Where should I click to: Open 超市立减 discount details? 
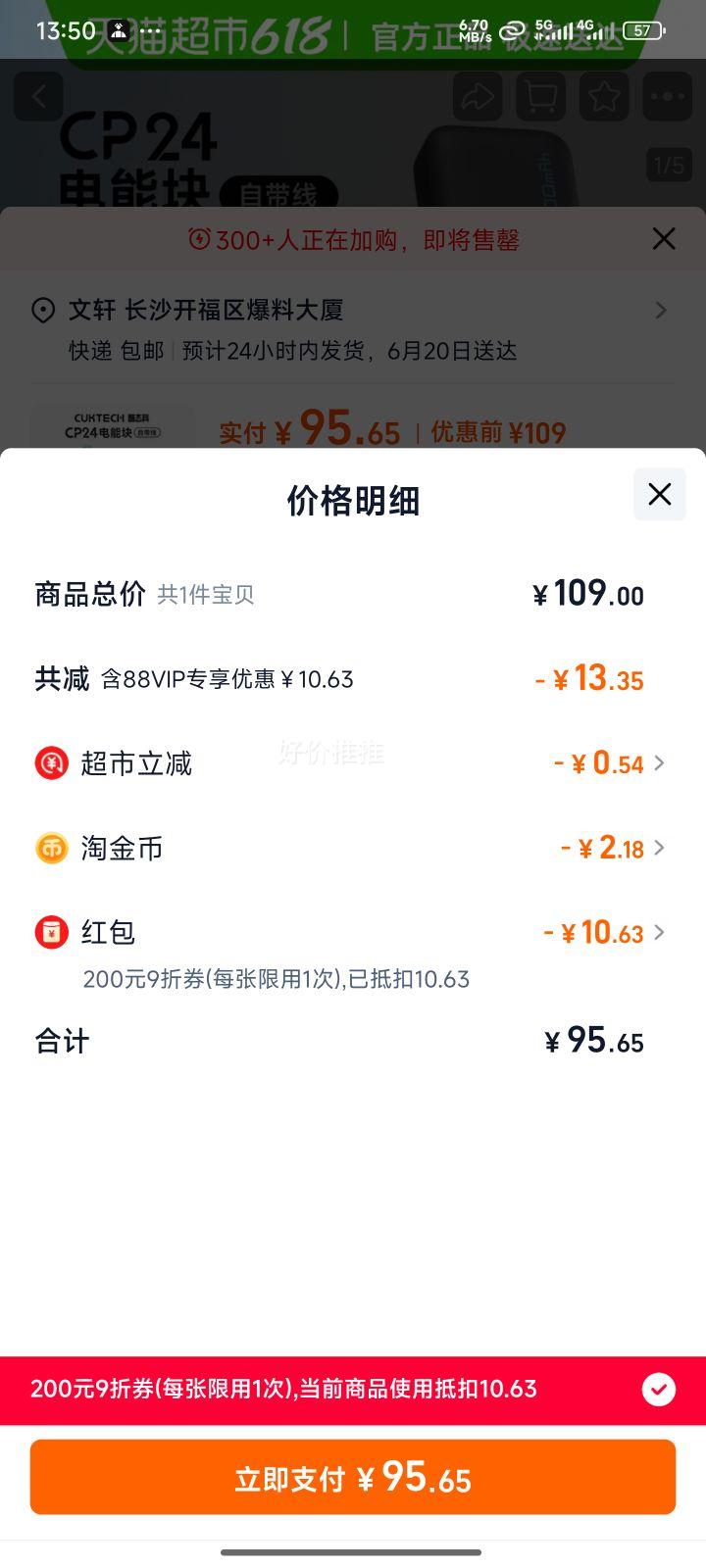pos(351,762)
